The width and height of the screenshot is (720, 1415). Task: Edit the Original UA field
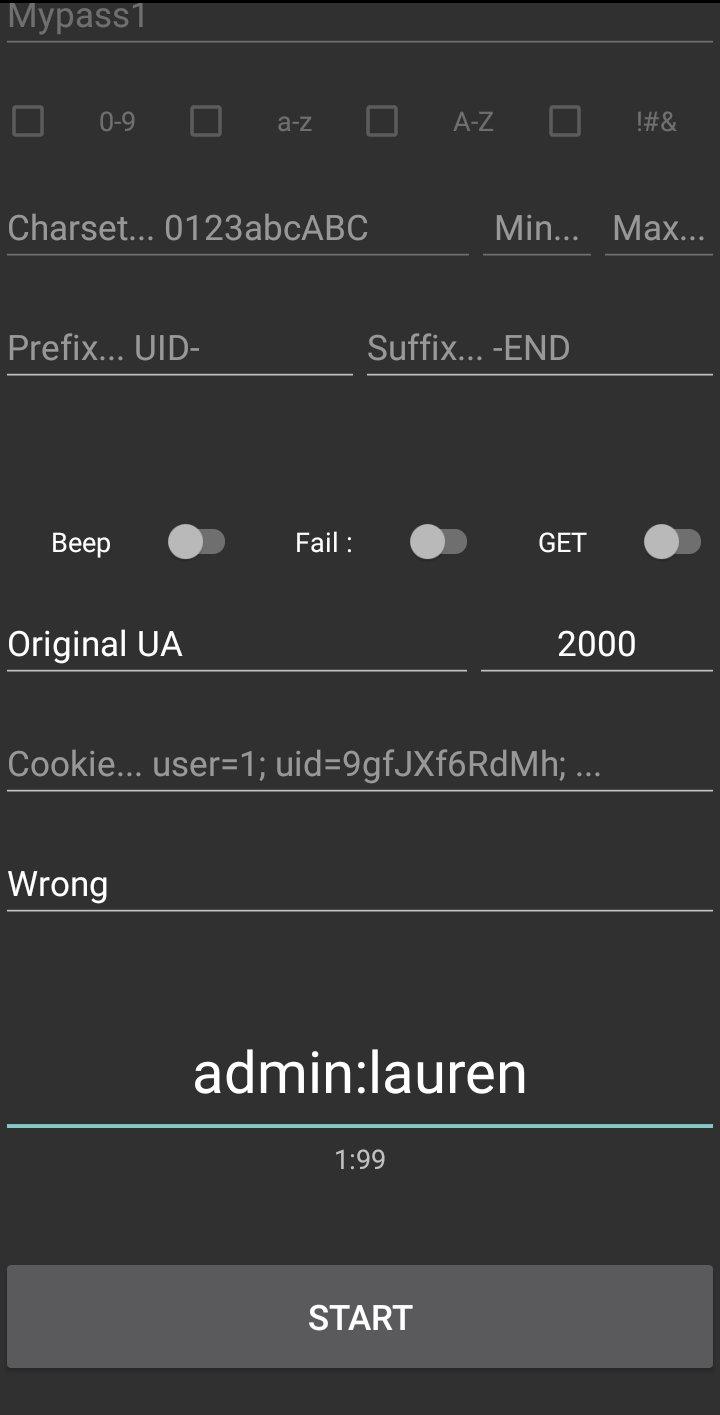point(237,644)
